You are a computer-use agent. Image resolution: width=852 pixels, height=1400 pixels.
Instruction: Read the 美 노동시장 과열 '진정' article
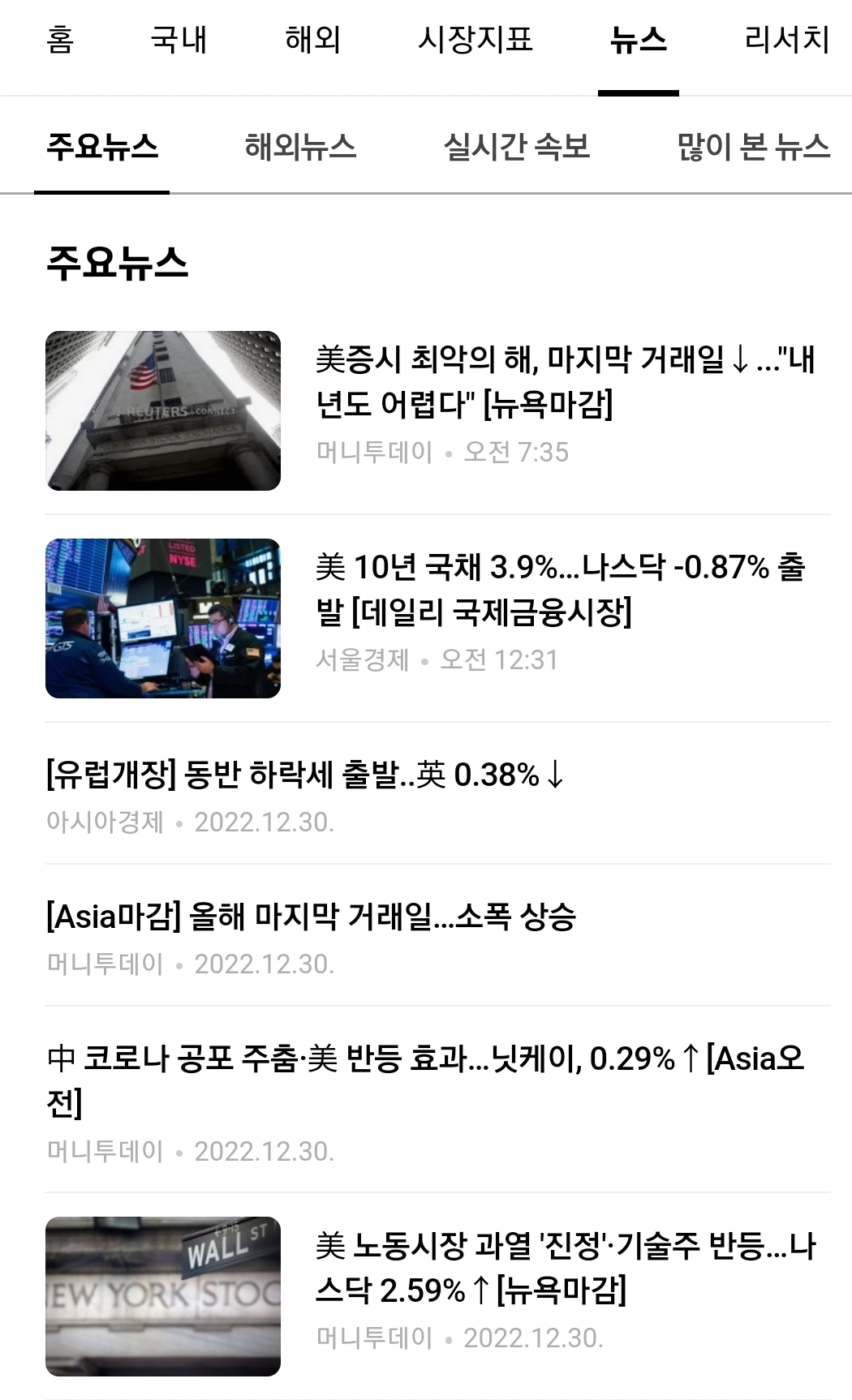point(565,1267)
